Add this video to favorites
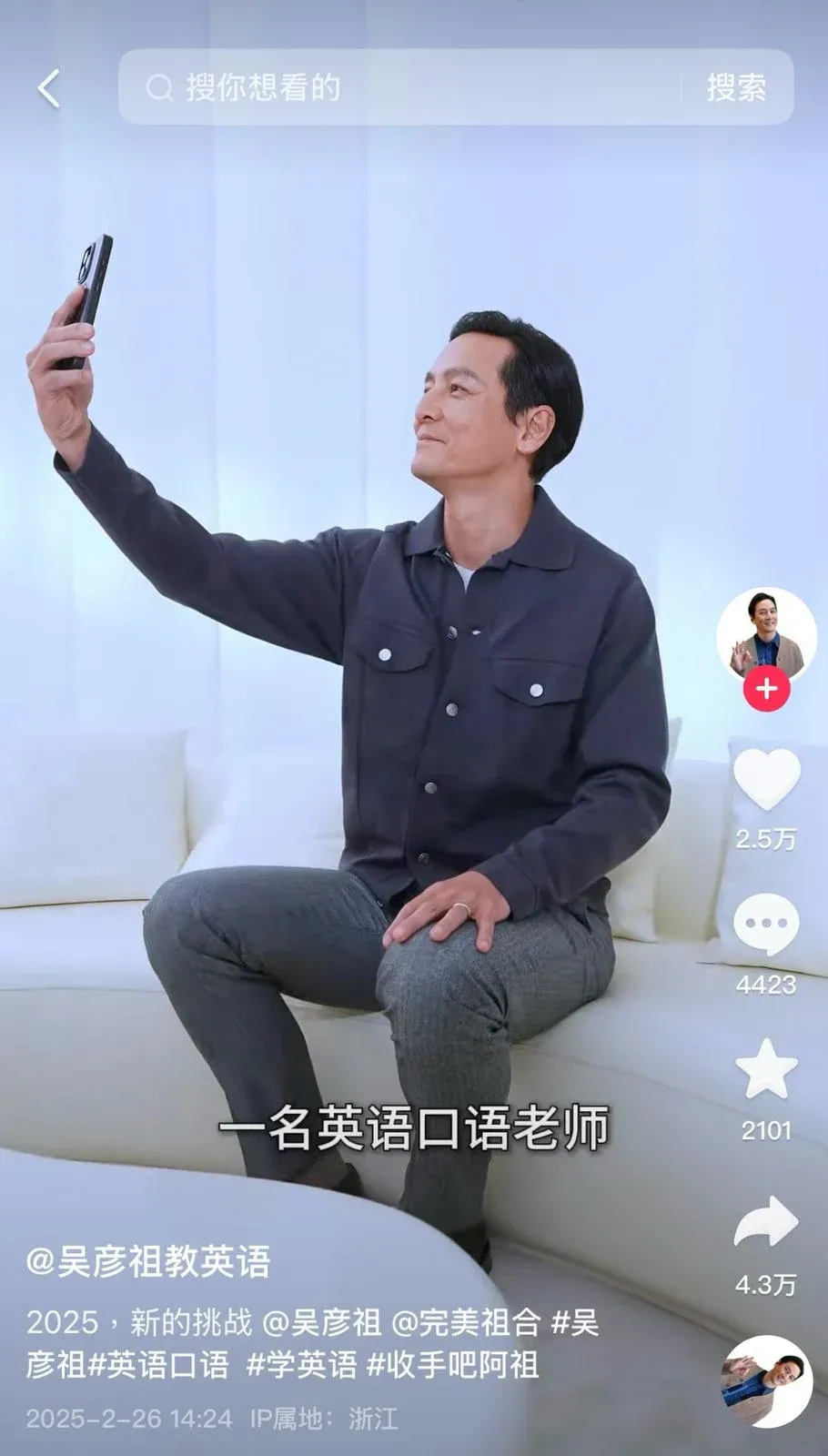The height and width of the screenshot is (1456, 828). point(766,1069)
